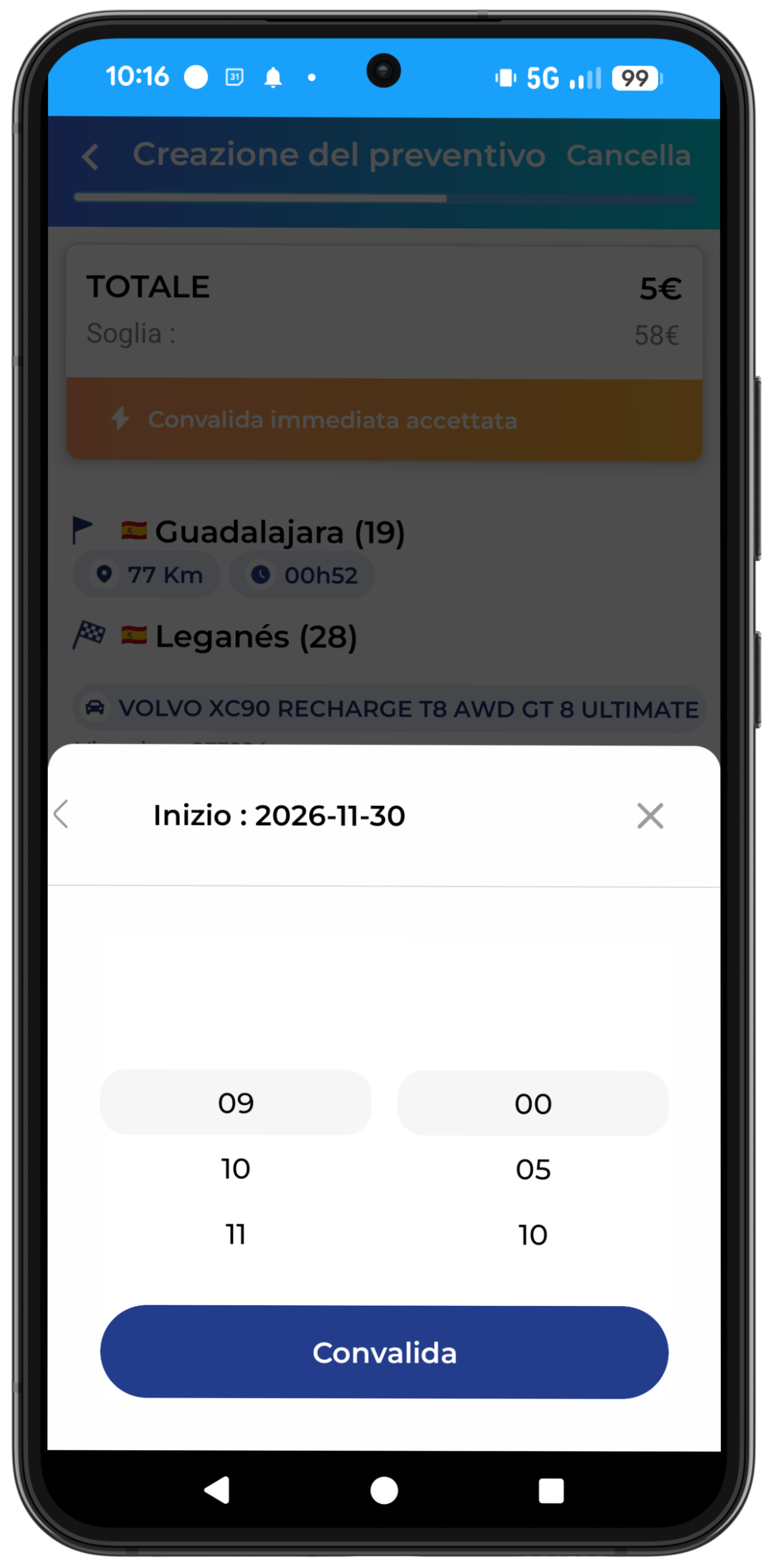Select hour 10 in the hour picker
The width and height of the screenshot is (772, 1568).
[236, 1169]
